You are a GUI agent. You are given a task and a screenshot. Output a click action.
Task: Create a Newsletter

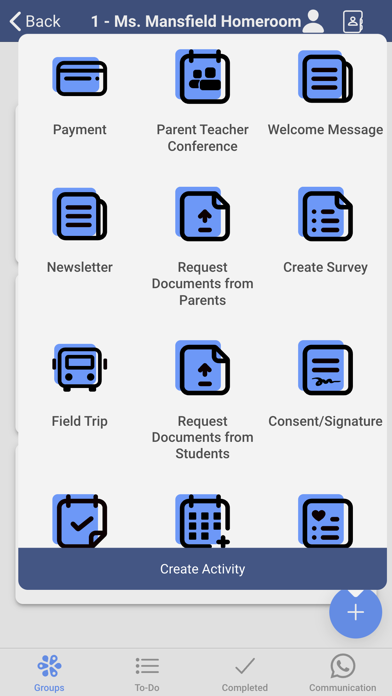click(79, 231)
